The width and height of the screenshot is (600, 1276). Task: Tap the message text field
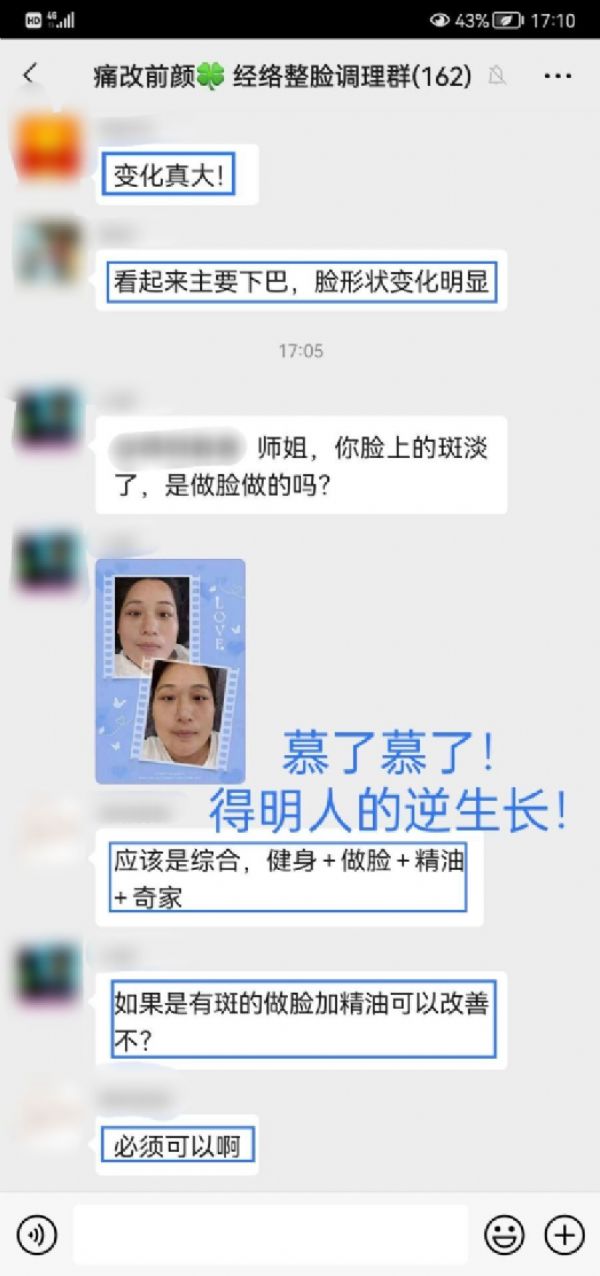click(270, 1235)
